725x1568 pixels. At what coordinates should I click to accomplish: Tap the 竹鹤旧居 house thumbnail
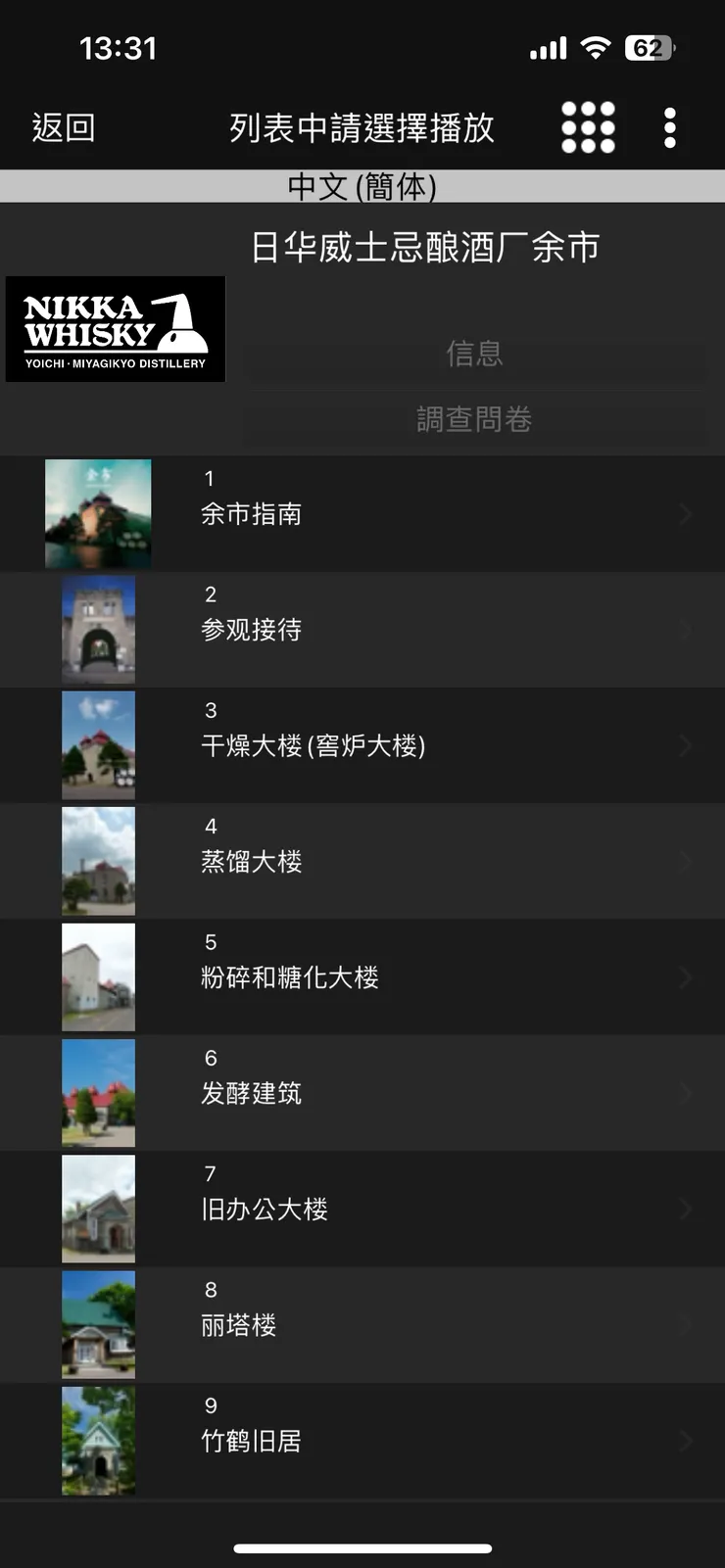[98, 1440]
